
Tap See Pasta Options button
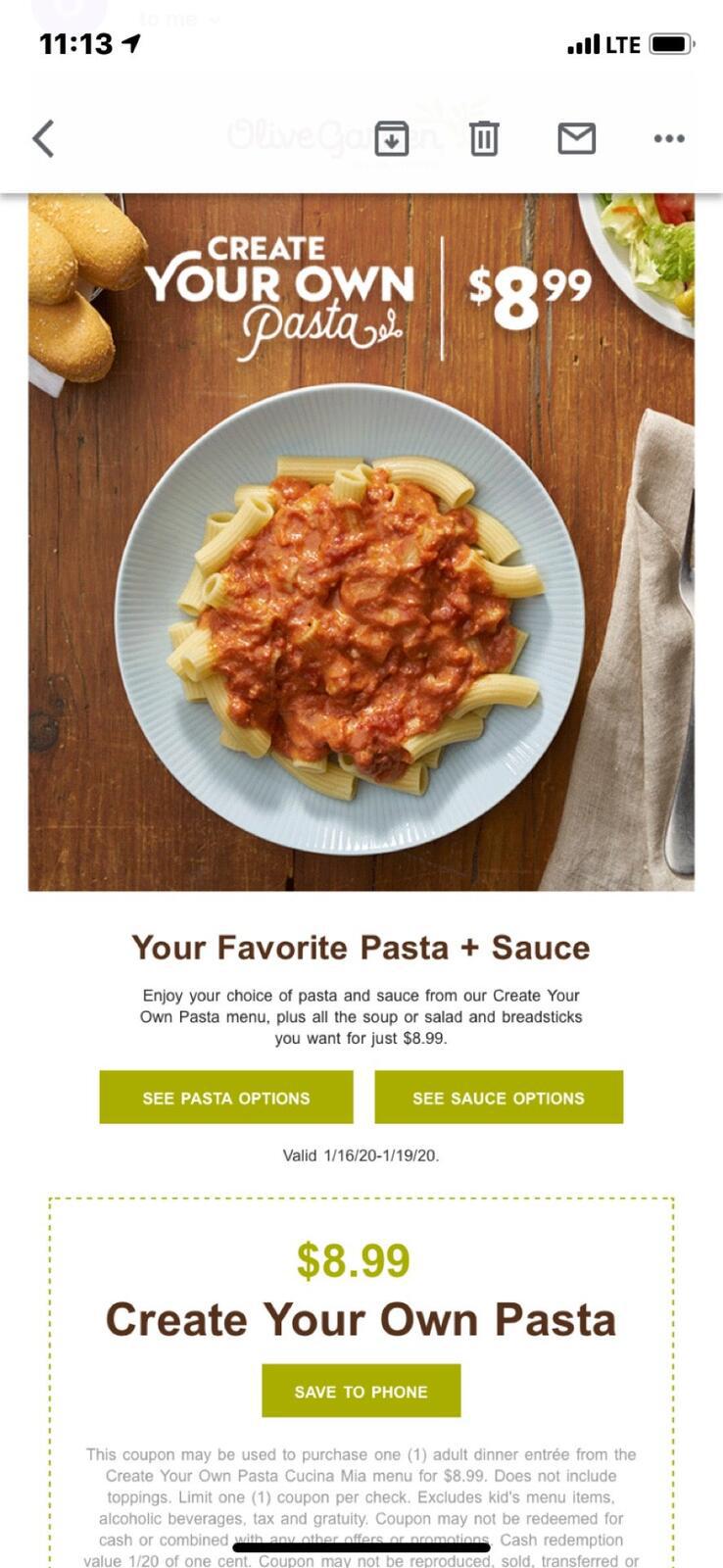(226, 1098)
